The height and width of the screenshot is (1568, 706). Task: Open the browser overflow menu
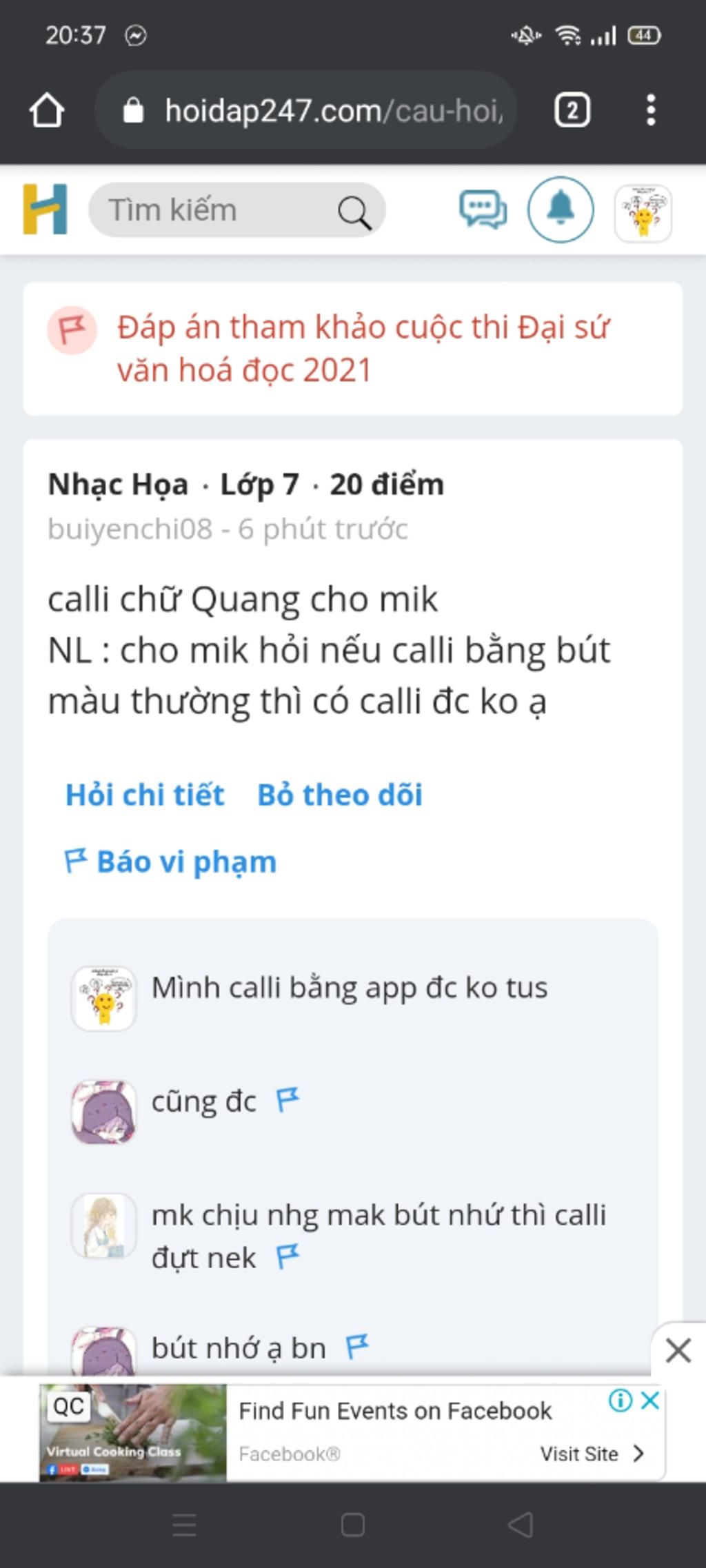(650, 110)
